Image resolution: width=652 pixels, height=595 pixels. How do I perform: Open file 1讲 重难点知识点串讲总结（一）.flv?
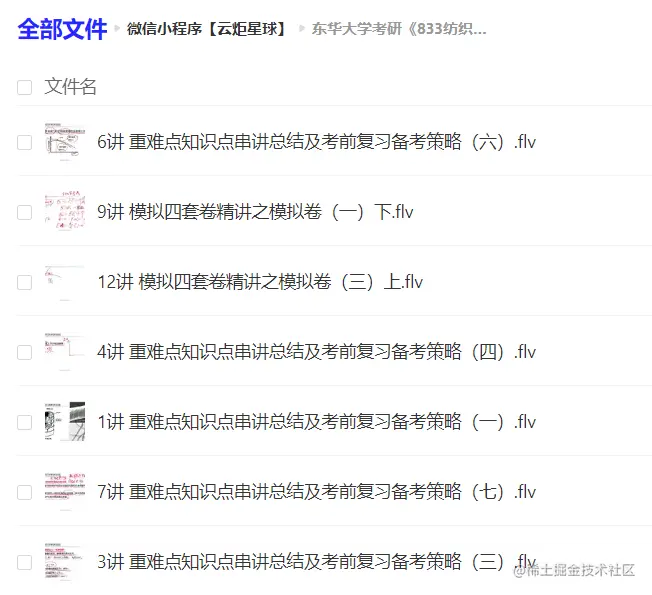[x=316, y=422]
